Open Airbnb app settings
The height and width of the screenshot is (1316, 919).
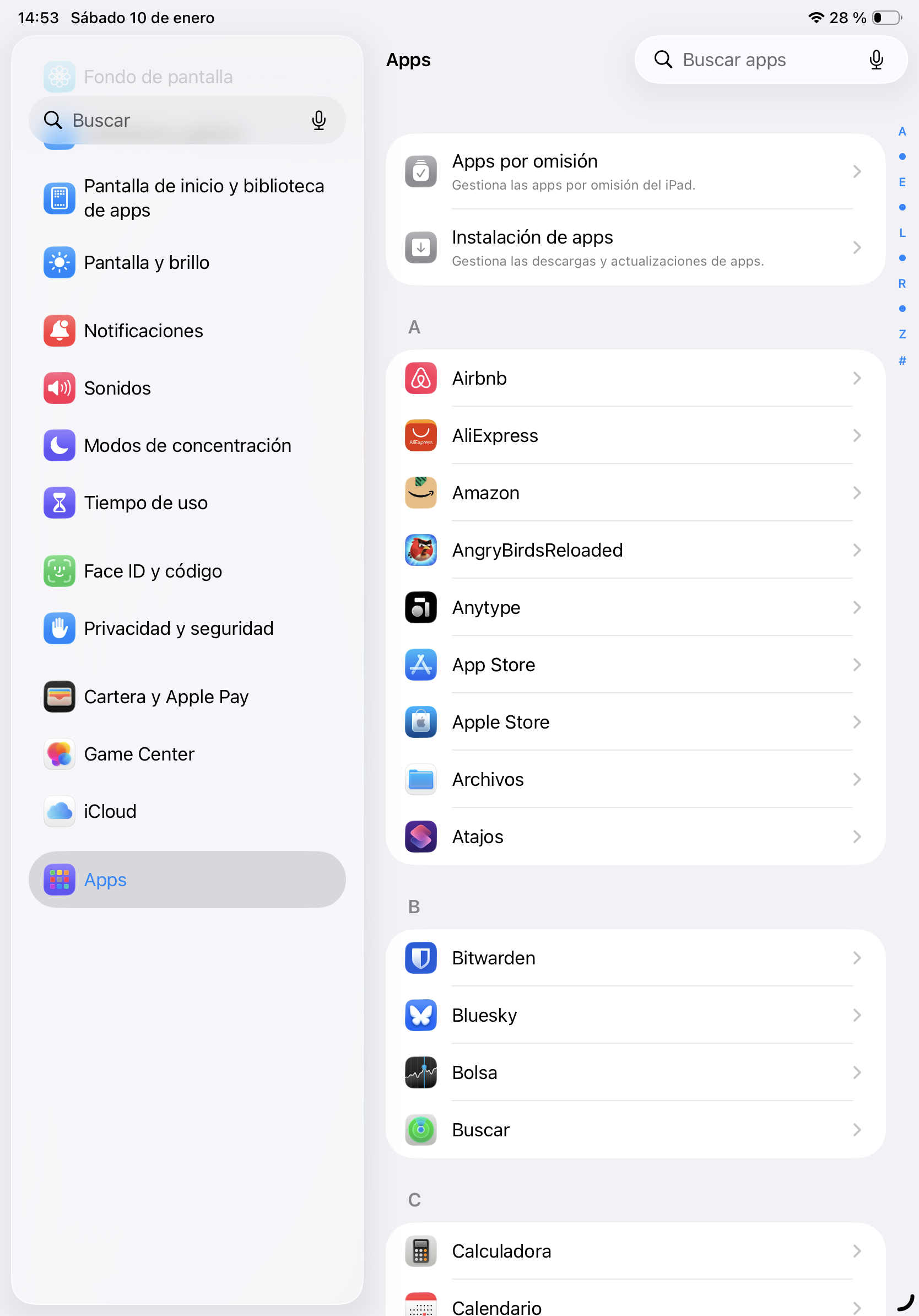pos(635,378)
